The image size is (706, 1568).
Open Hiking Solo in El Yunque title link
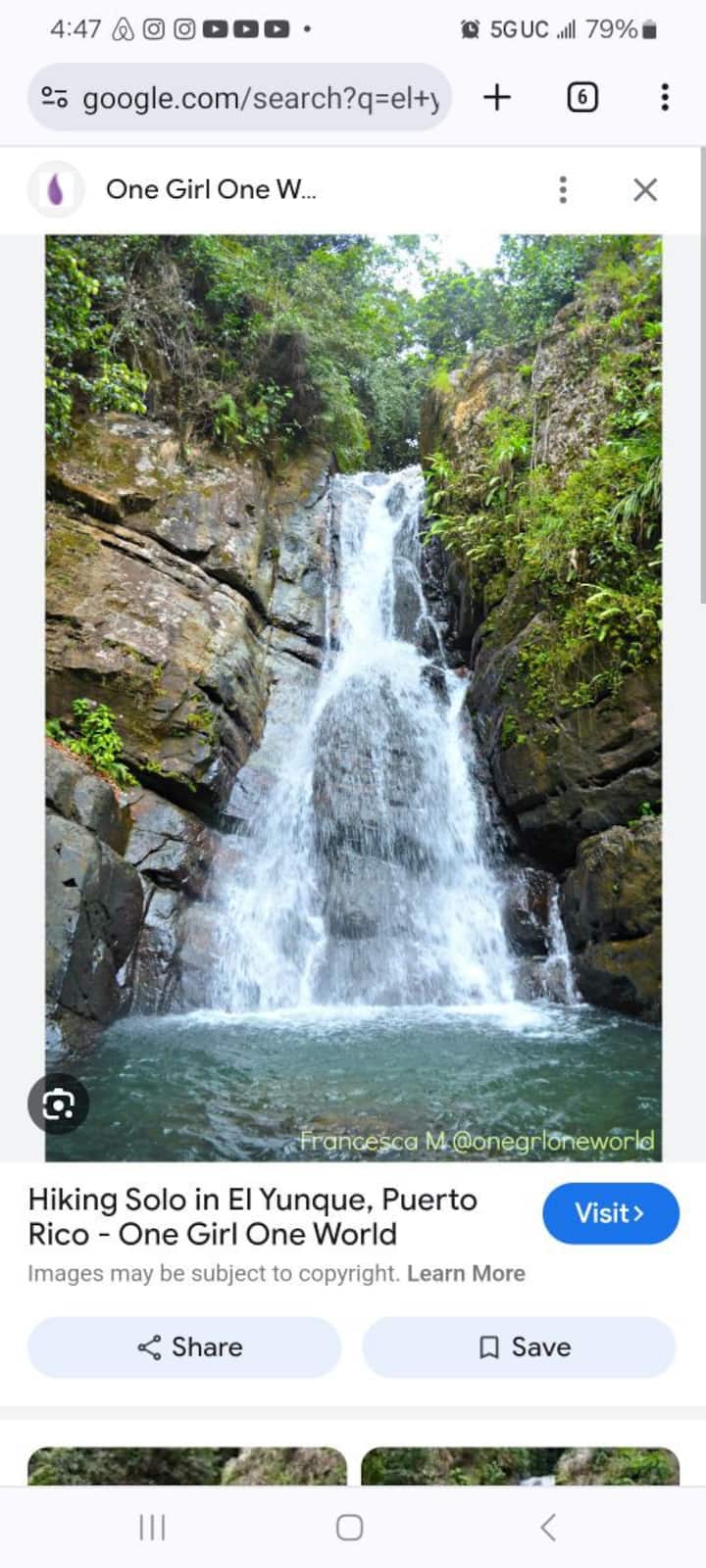click(252, 1216)
